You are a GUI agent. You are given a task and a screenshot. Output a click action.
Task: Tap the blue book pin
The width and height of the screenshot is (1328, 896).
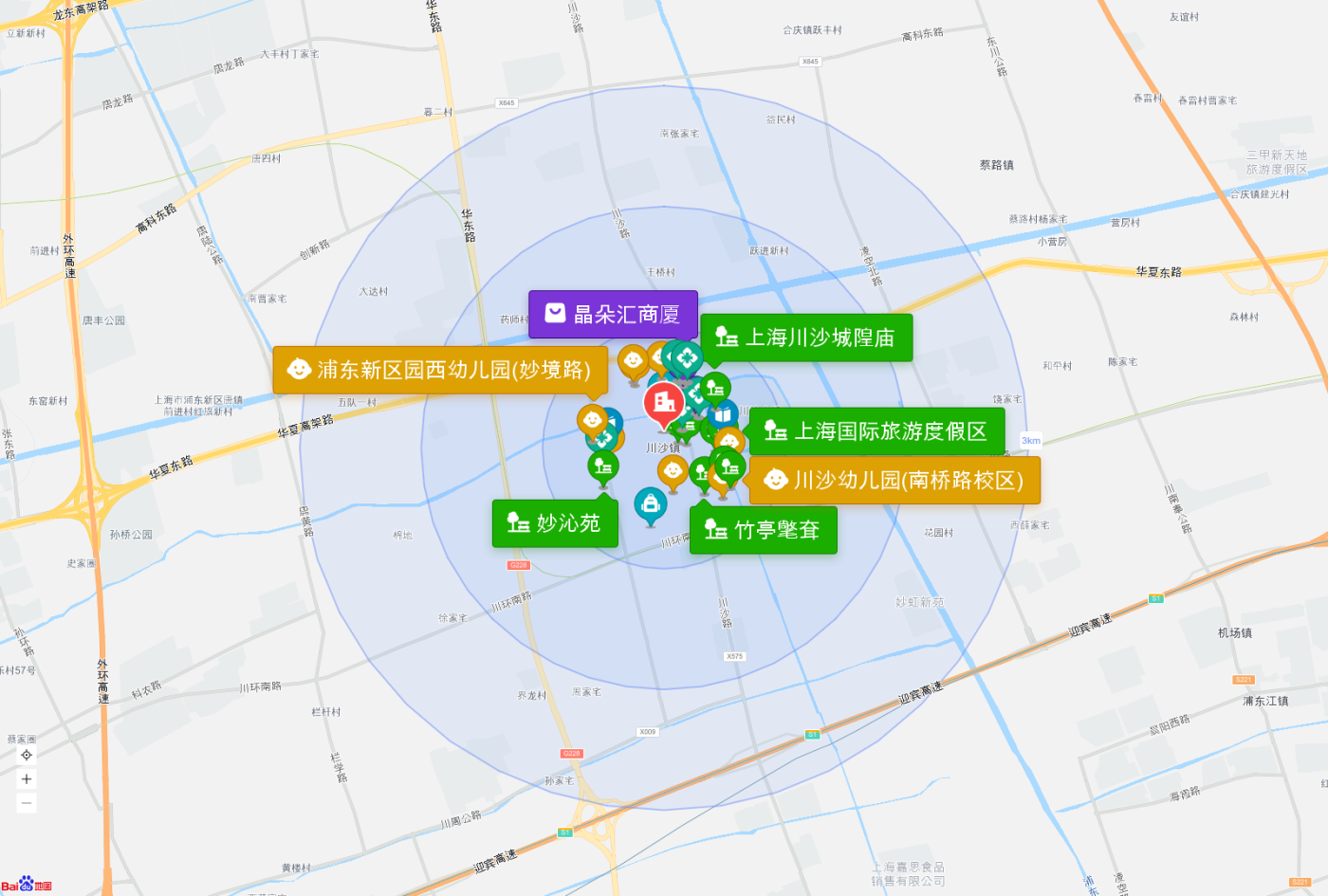(723, 414)
